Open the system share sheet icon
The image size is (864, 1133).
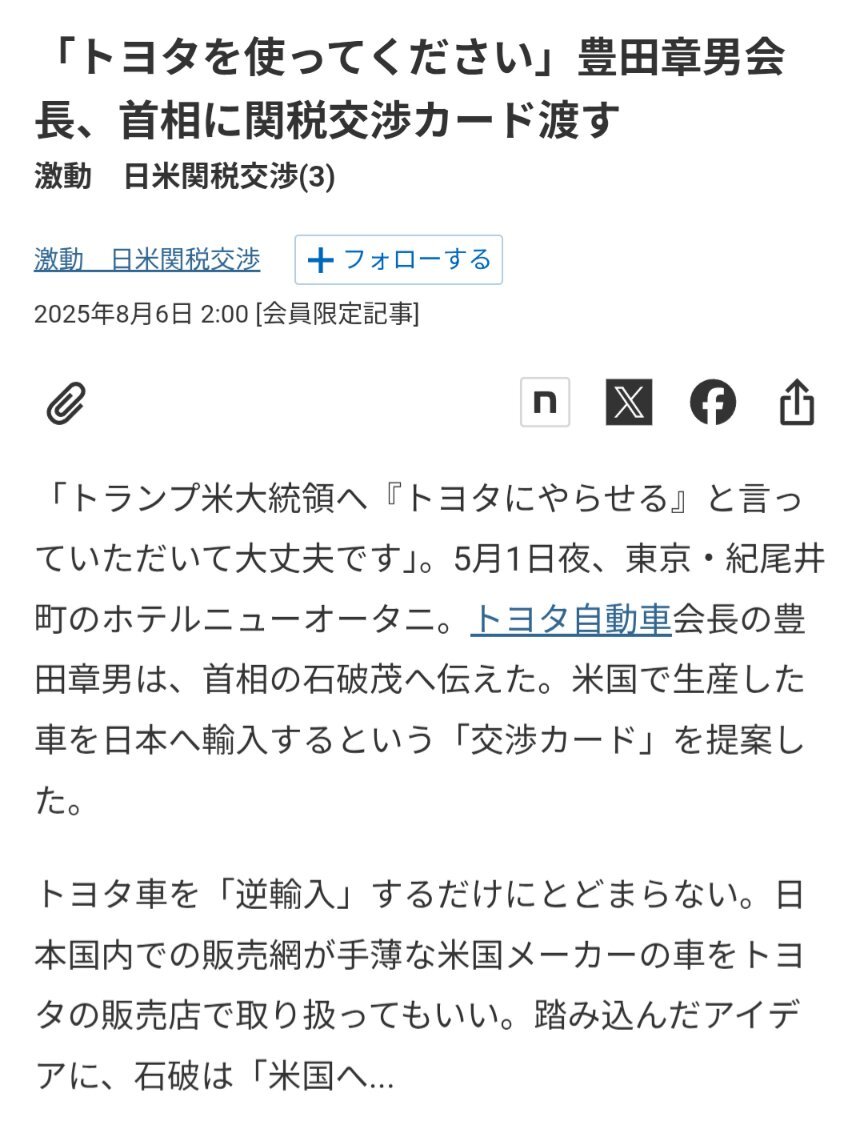pyautogui.click(x=797, y=403)
